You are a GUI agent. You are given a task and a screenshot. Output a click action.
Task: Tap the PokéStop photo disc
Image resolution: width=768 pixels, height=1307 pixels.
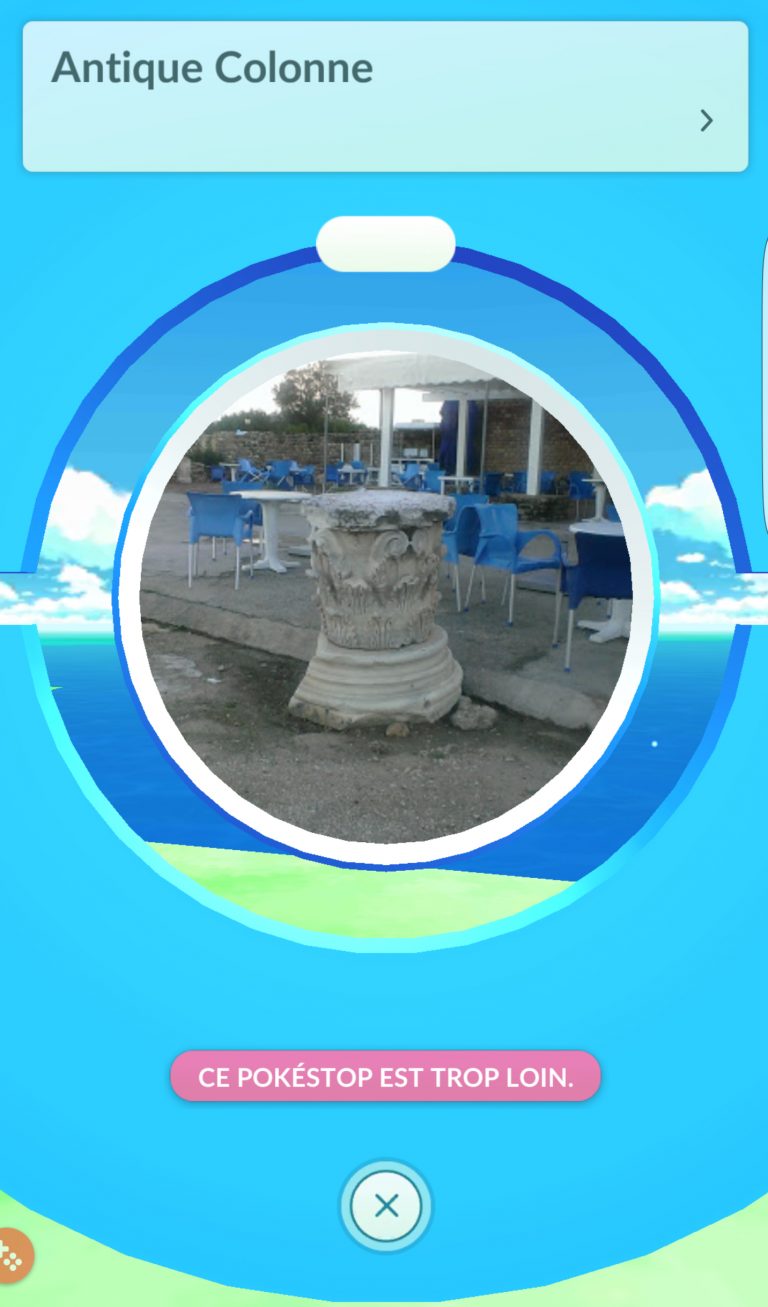tap(386, 594)
